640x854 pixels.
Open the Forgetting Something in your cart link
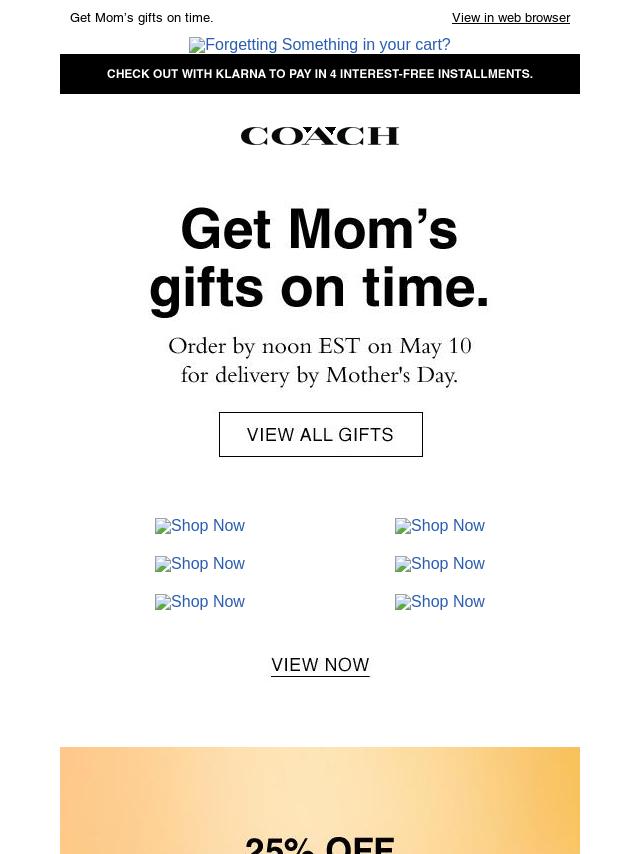pyautogui.click(x=320, y=45)
